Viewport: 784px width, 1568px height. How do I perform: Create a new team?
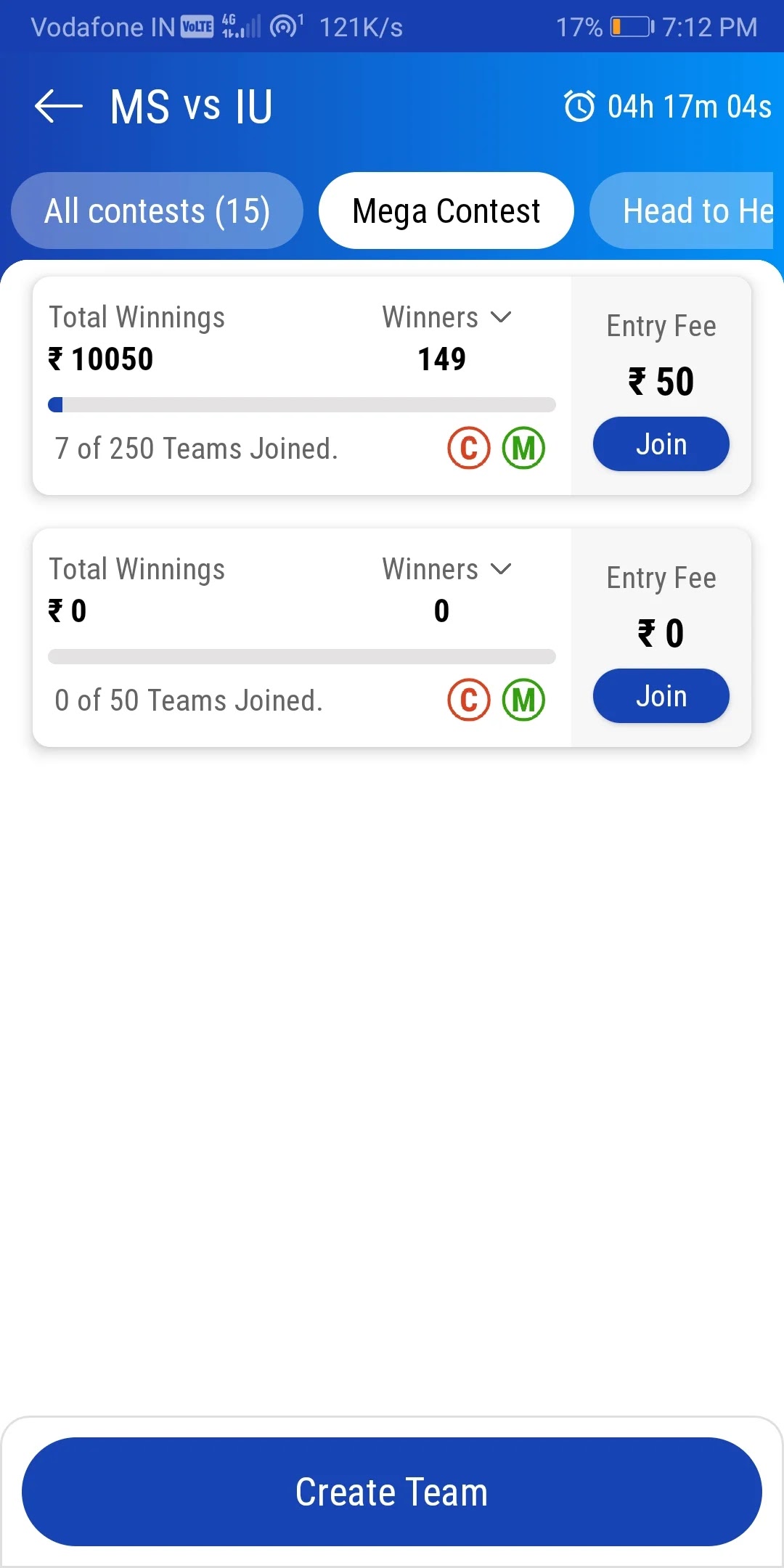point(392,1492)
